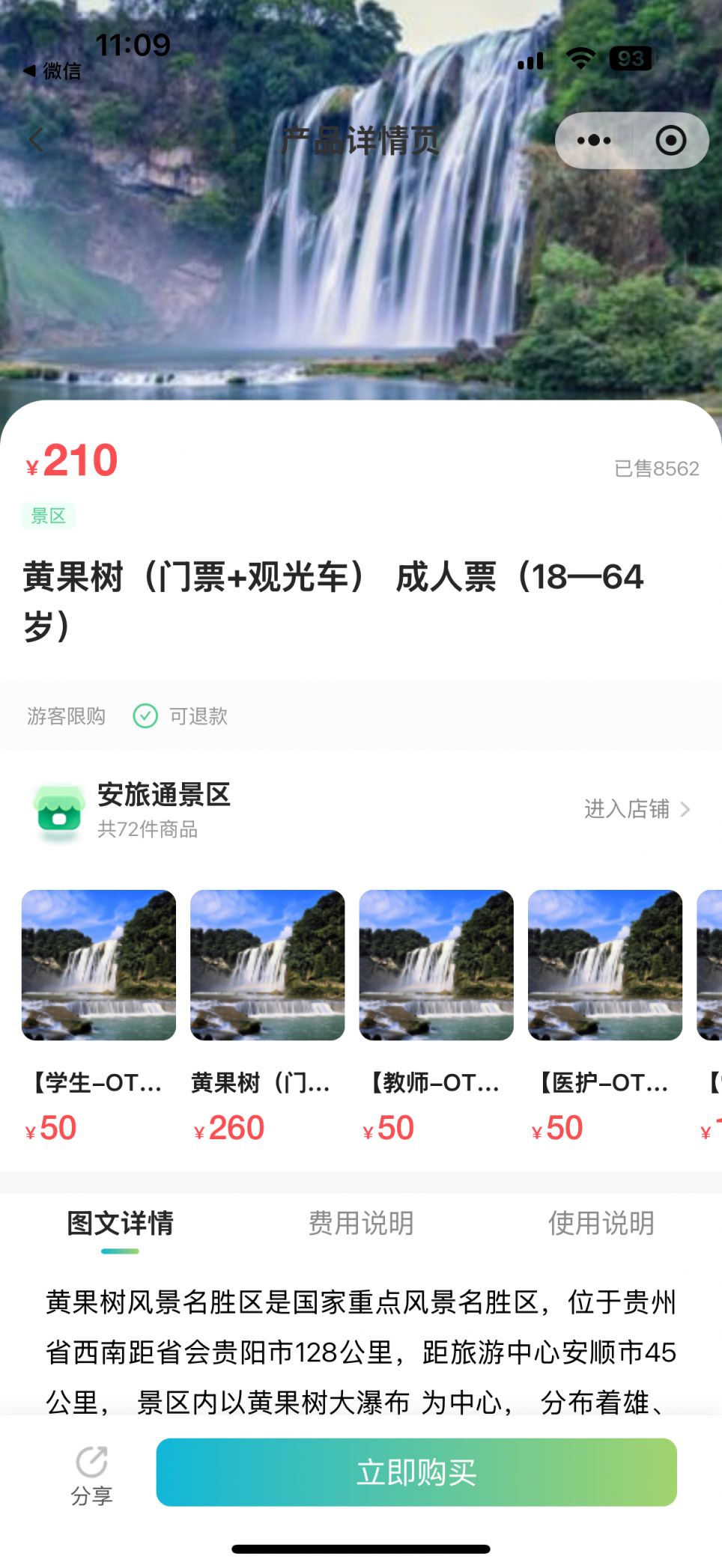Go back from the product detail page
The height and width of the screenshot is (1568, 722).
(36, 140)
